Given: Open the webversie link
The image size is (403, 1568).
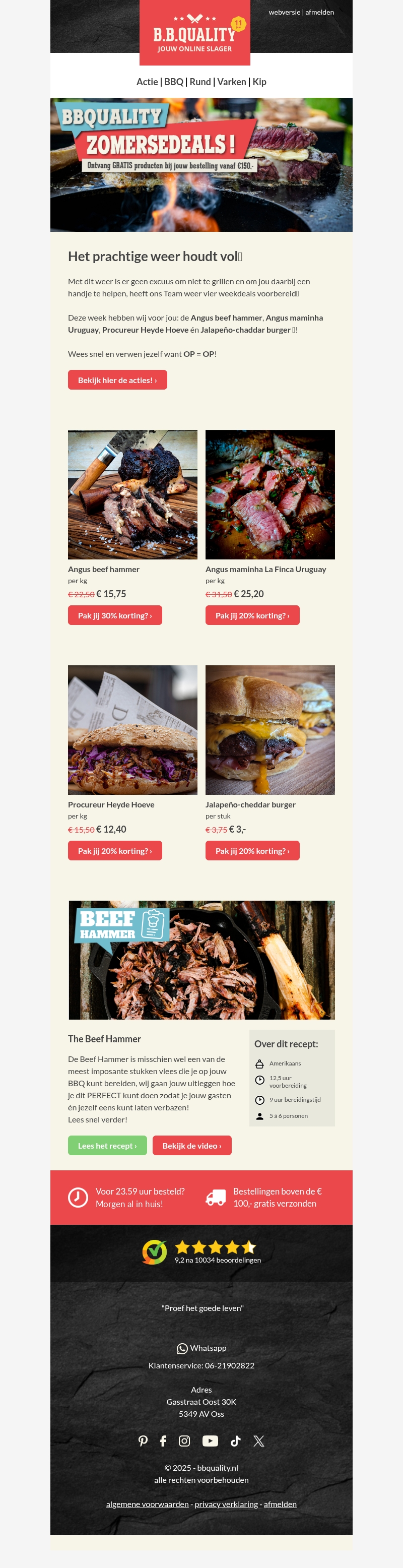Looking at the screenshot, I should [284, 12].
